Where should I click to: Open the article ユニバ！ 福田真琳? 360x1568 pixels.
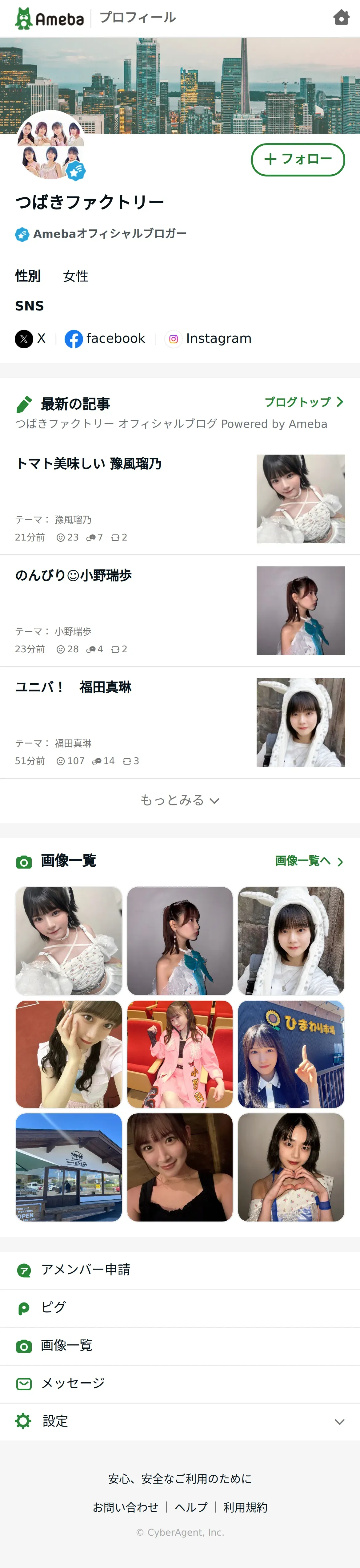click(180, 723)
